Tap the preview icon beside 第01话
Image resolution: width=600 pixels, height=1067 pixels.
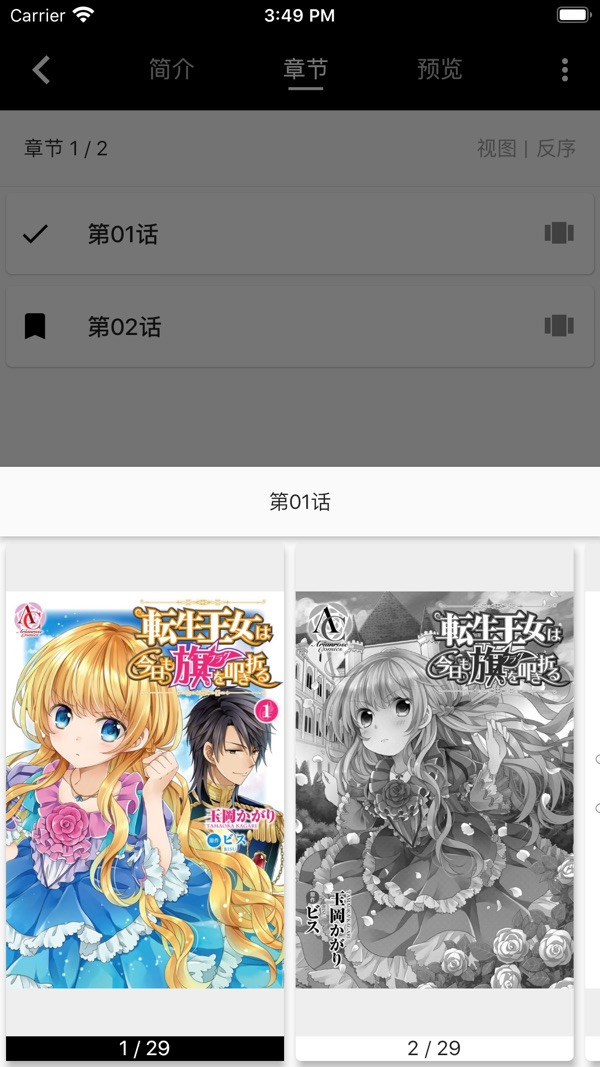558,234
